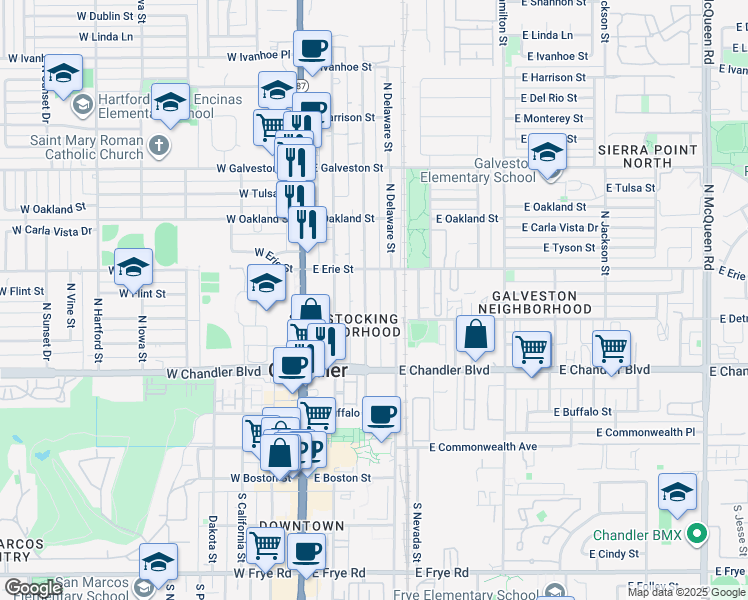Tap the coffee marker on W Chandler Blvd
Viewport: 748px width, 600px height.
pos(292,368)
